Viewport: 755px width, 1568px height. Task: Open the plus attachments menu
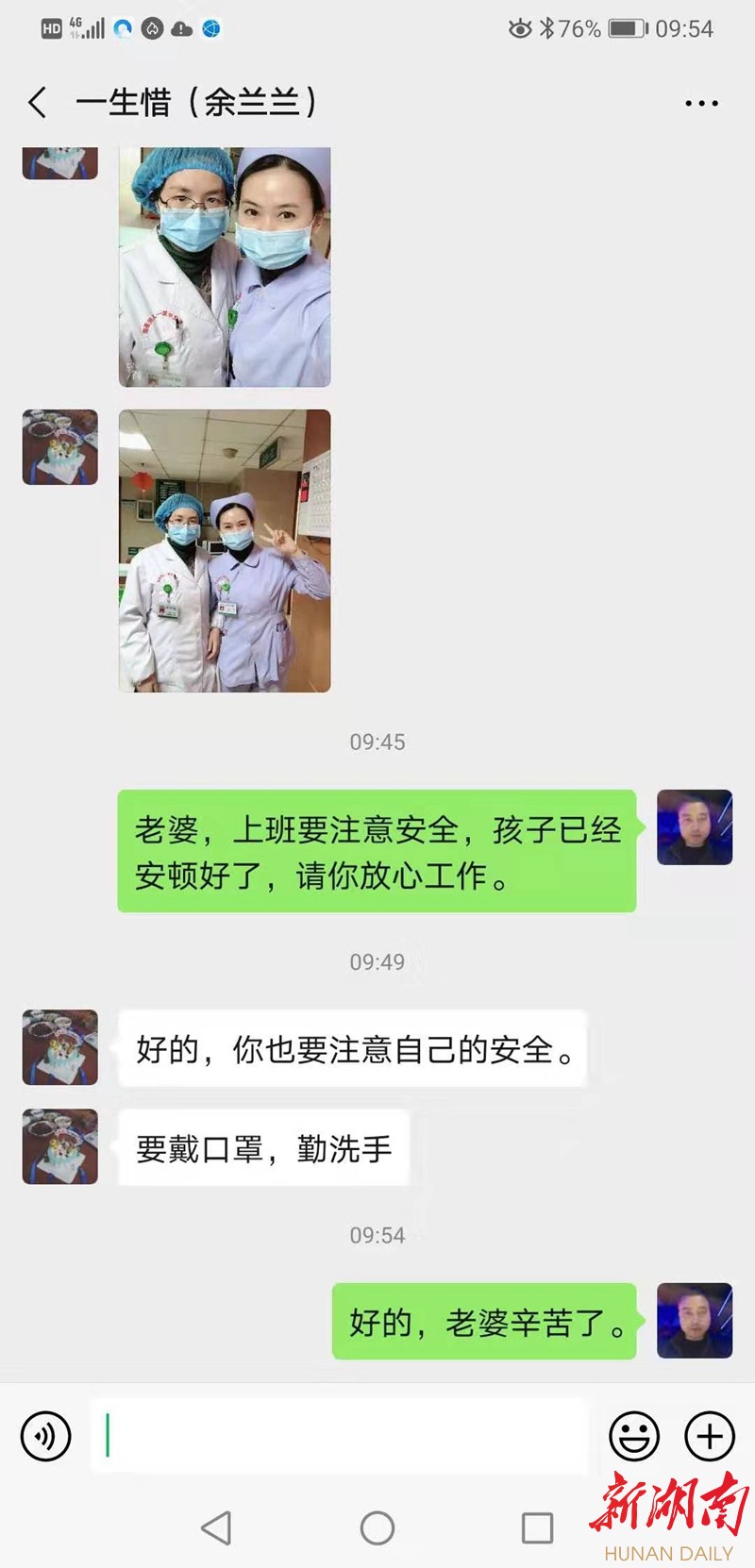[709, 1436]
